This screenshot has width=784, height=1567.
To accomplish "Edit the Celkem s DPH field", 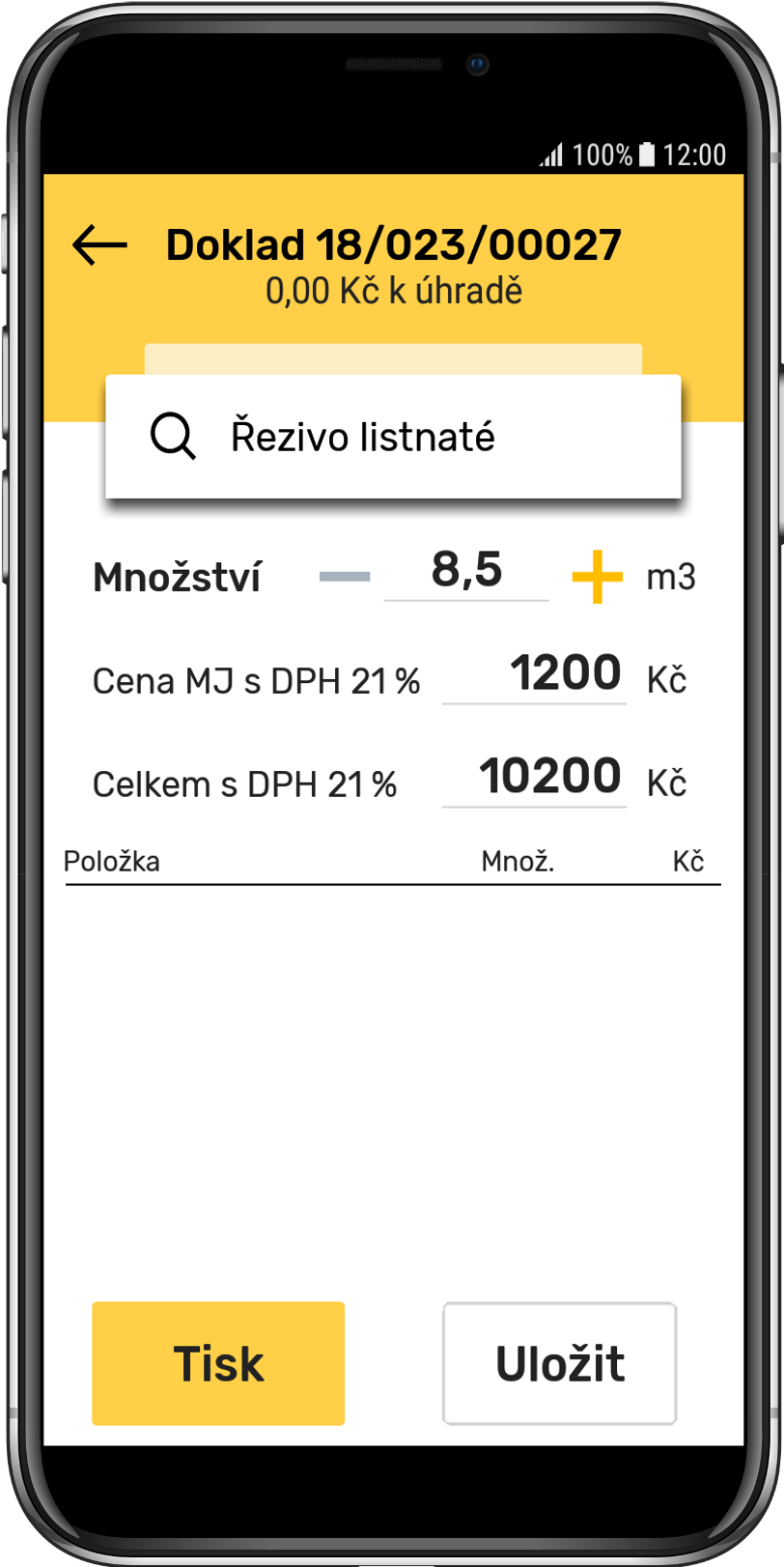I will pyautogui.click(x=535, y=778).
